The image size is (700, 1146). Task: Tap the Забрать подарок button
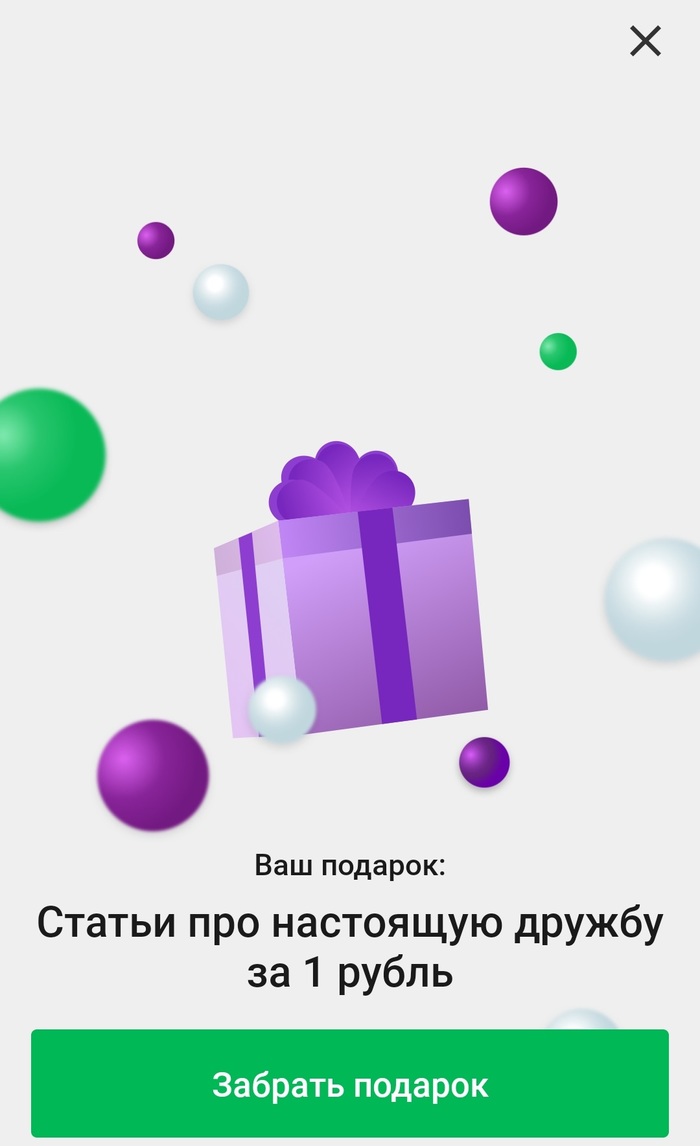tap(349, 1085)
